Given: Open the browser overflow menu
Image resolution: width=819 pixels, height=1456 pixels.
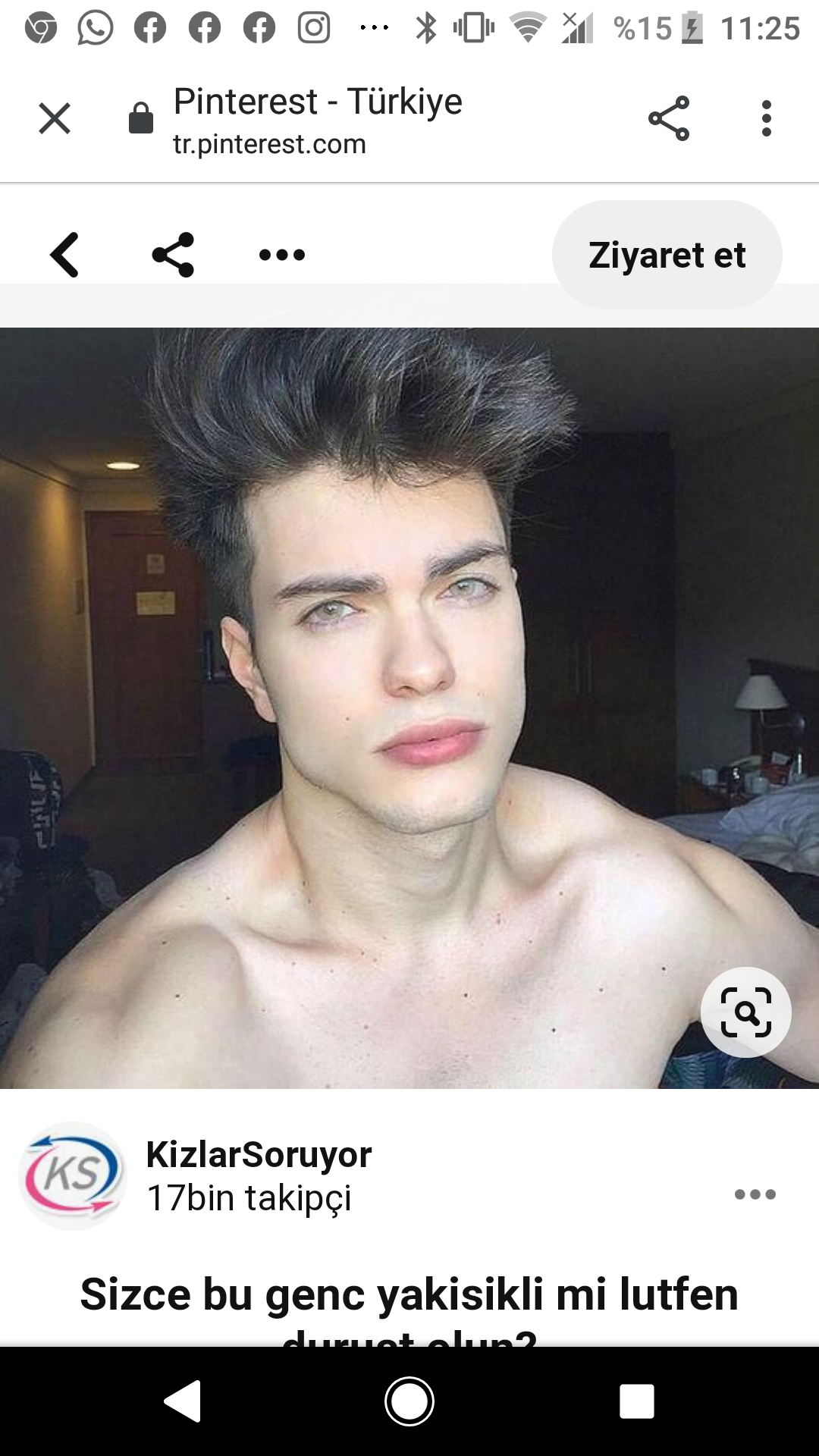Looking at the screenshot, I should [x=766, y=118].
